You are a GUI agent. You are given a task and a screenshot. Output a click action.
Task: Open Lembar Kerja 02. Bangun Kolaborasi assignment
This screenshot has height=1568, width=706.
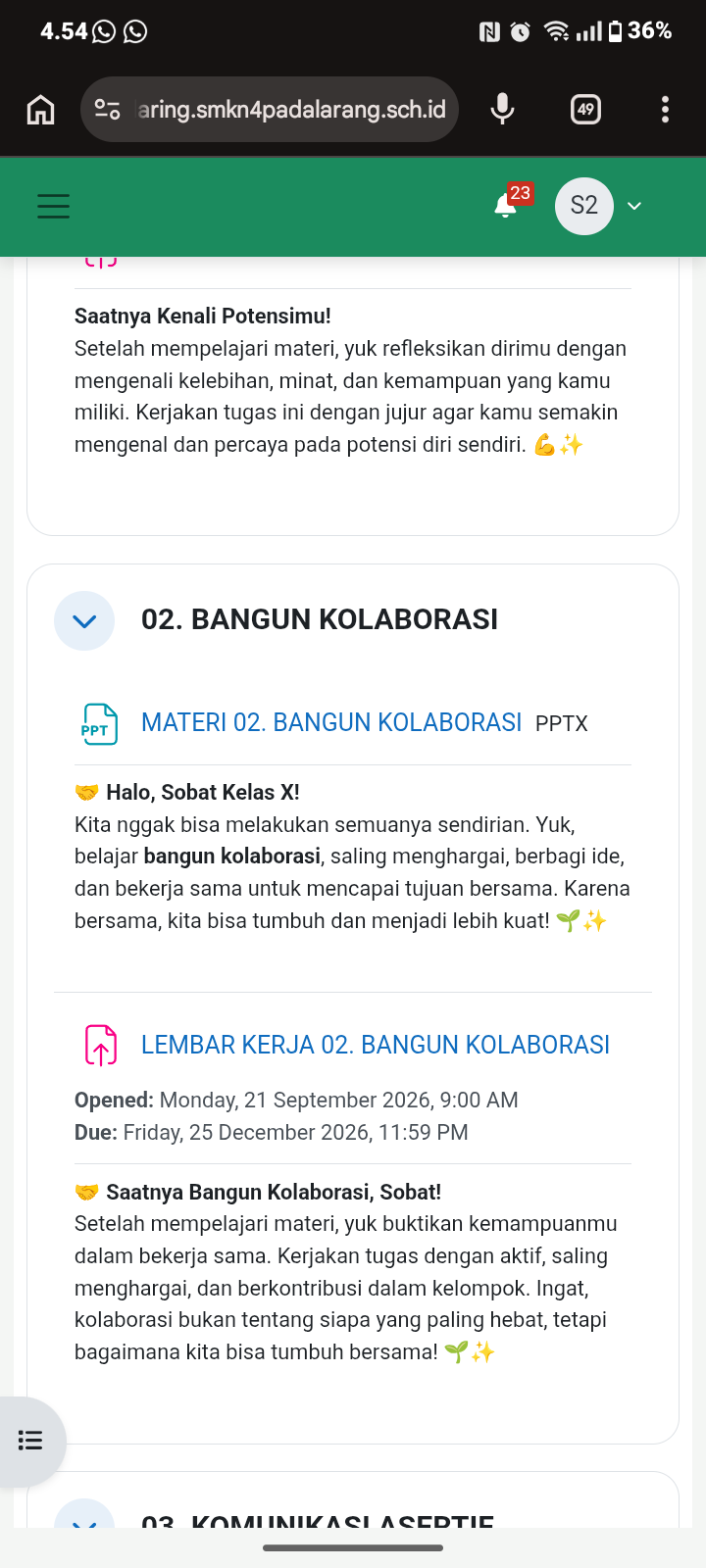point(376,1046)
